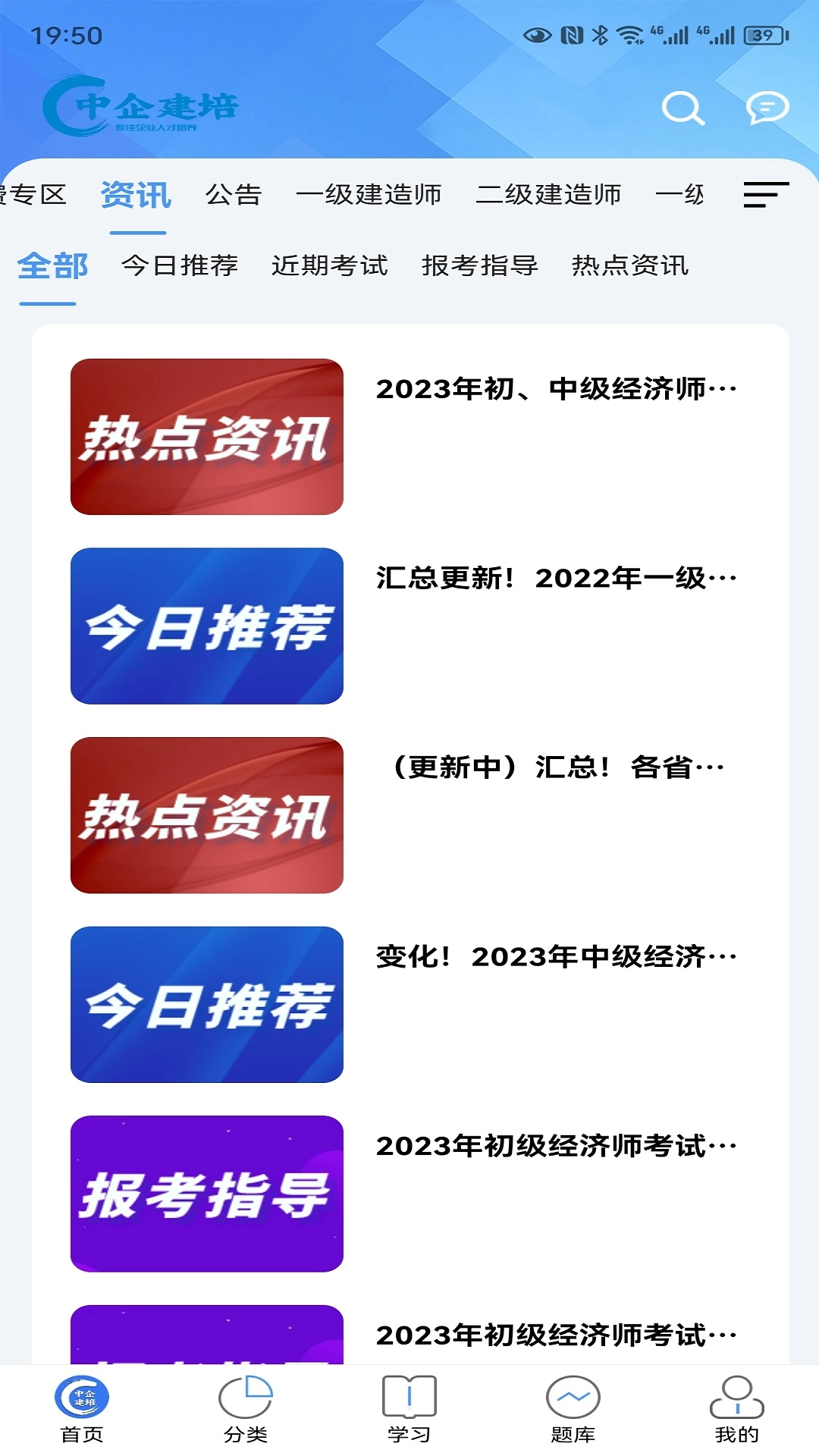Viewport: 819px width, 1456px height.
Task: Open the 二级建造师 tab
Action: [x=549, y=195]
